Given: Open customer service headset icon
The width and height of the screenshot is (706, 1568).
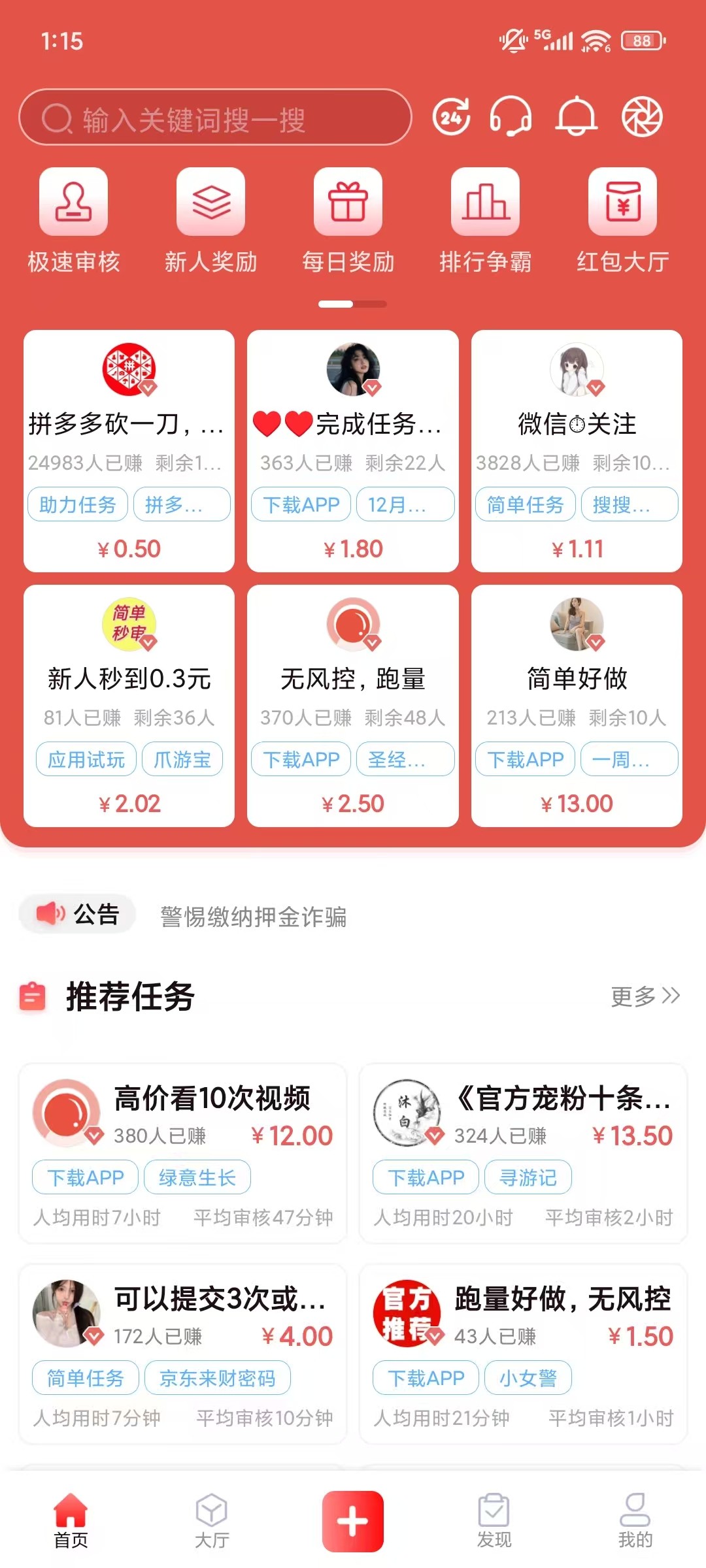Looking at the screenshot, I should pos(513,118).
